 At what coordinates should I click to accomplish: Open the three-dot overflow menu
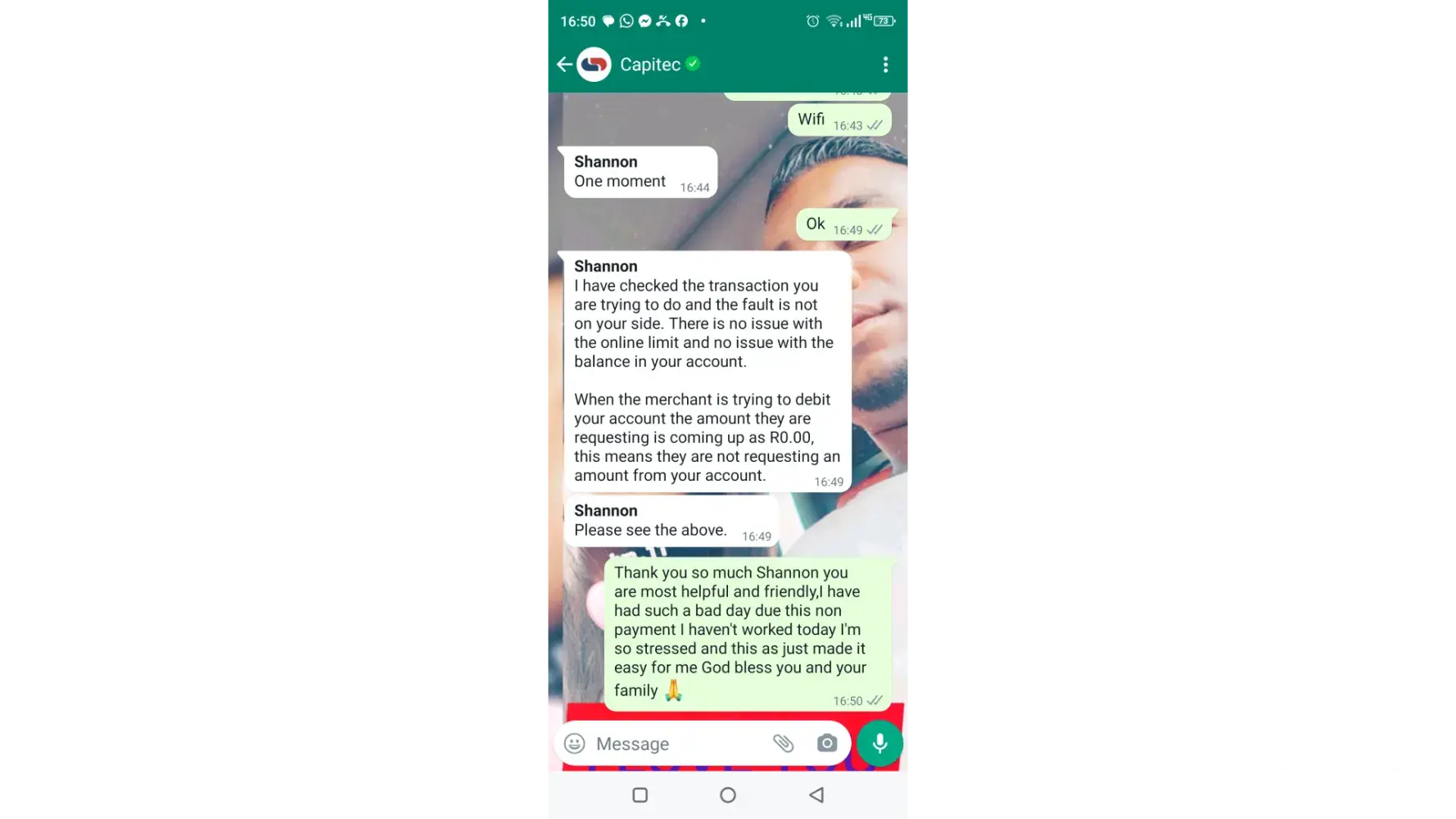pyautogui.click(x=885, y=65)
